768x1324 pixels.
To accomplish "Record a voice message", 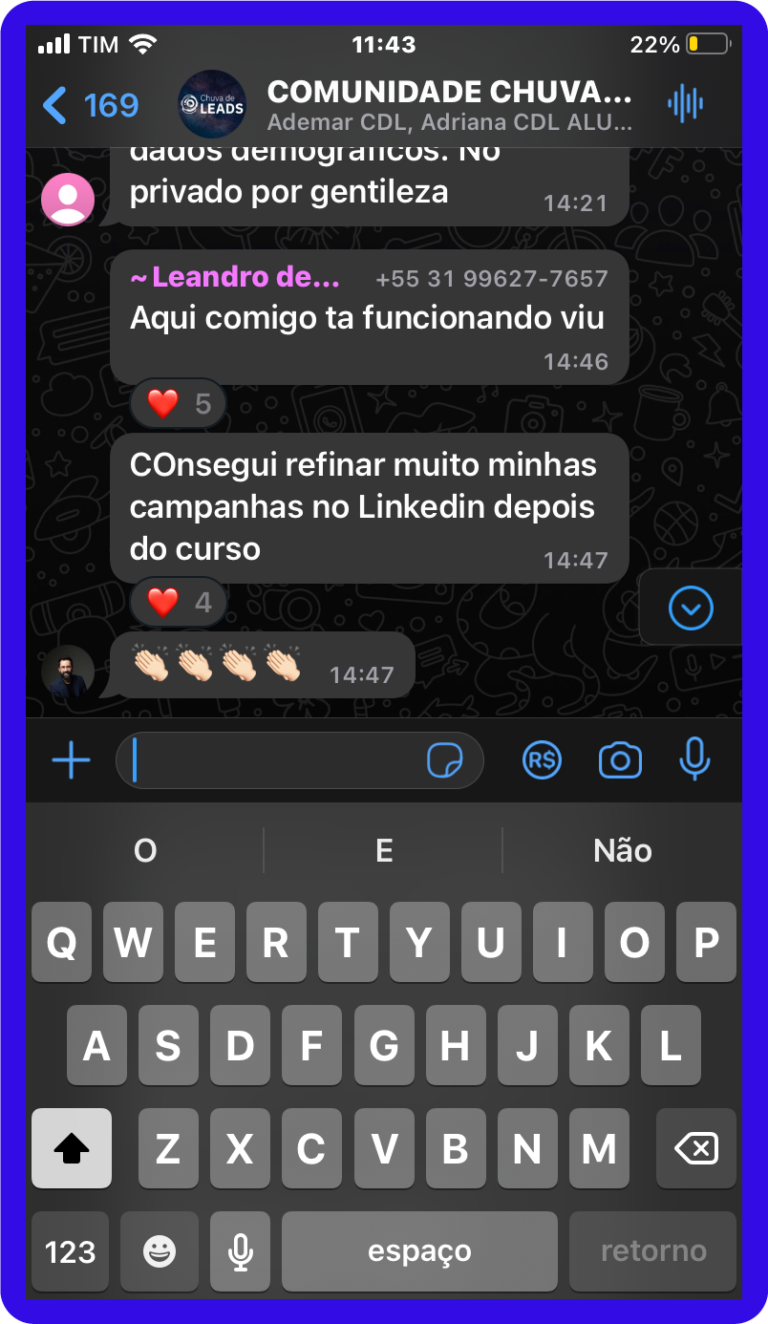I will [x=694, y=761].
